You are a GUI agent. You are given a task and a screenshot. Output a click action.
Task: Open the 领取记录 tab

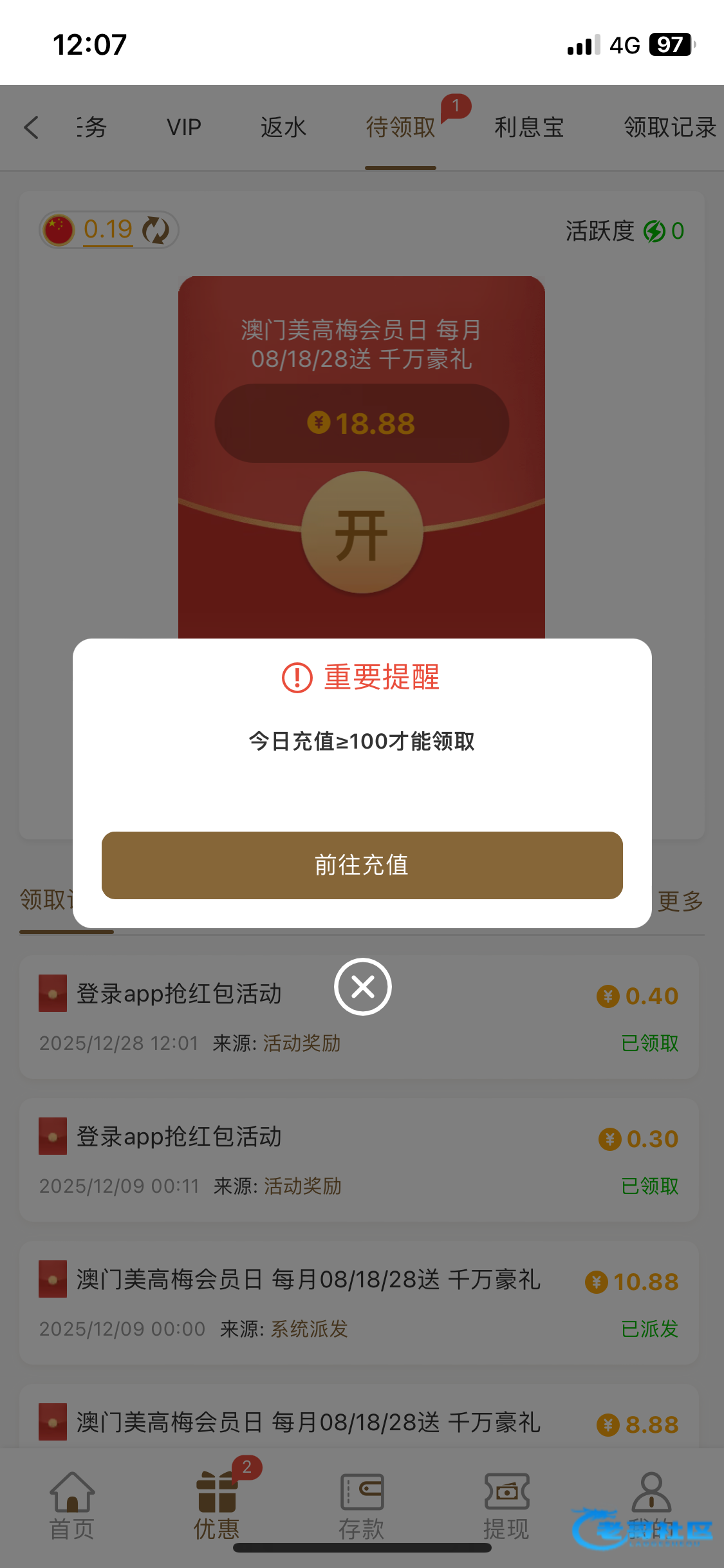tap(669, 127)
